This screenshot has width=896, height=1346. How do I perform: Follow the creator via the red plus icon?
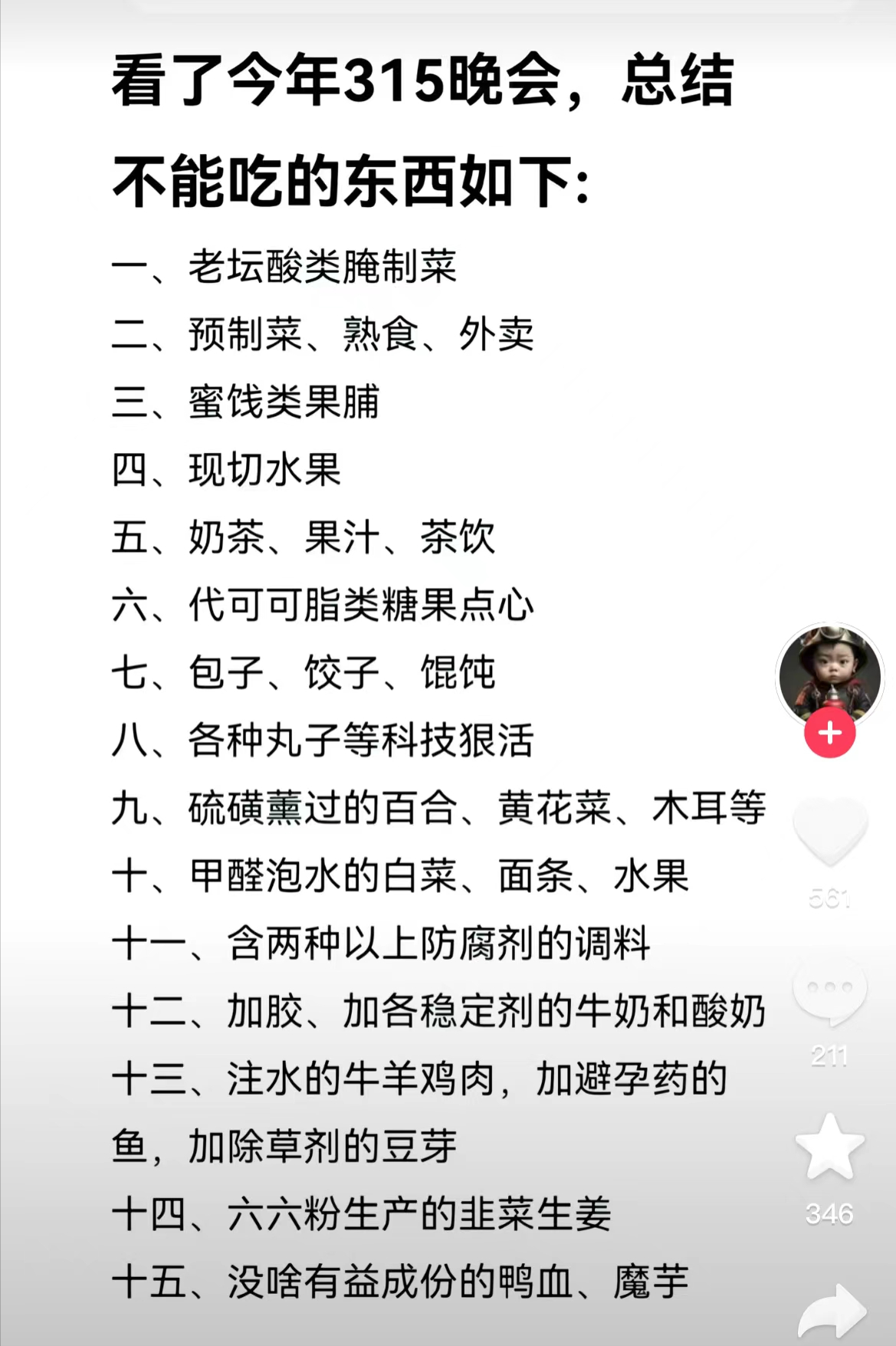[830, 733]
